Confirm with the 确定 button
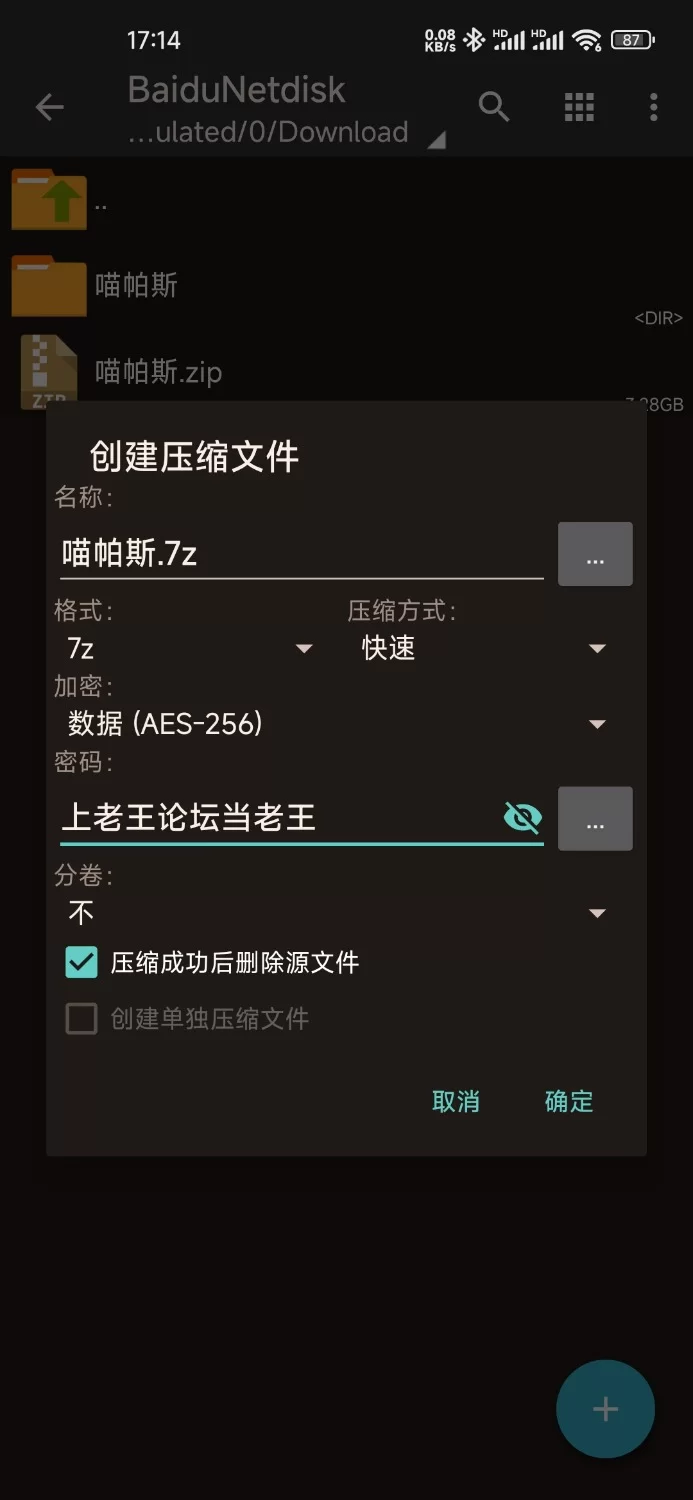The height and width of the screenshot is (1500, 693). pos(569,1102)
